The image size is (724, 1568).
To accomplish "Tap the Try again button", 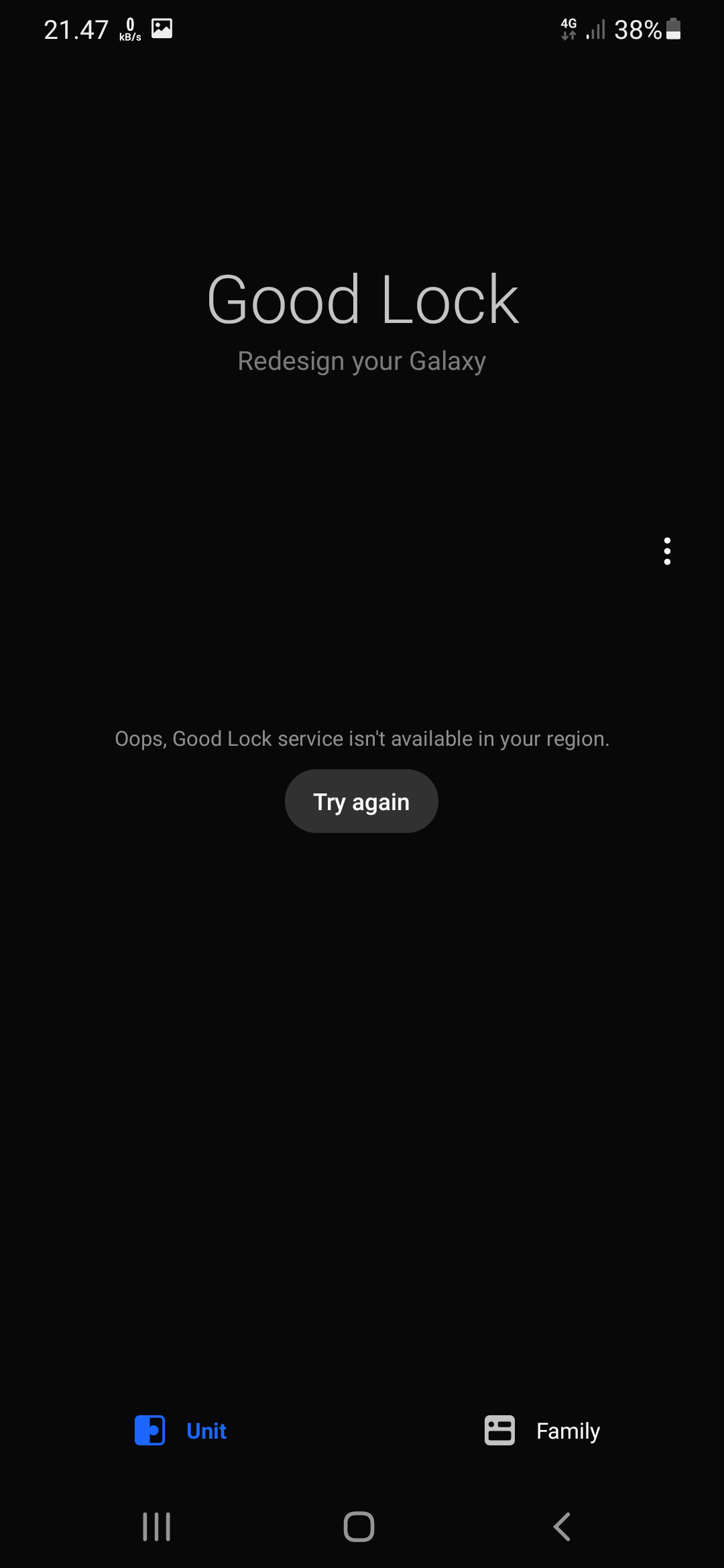I will click(361, 801).
